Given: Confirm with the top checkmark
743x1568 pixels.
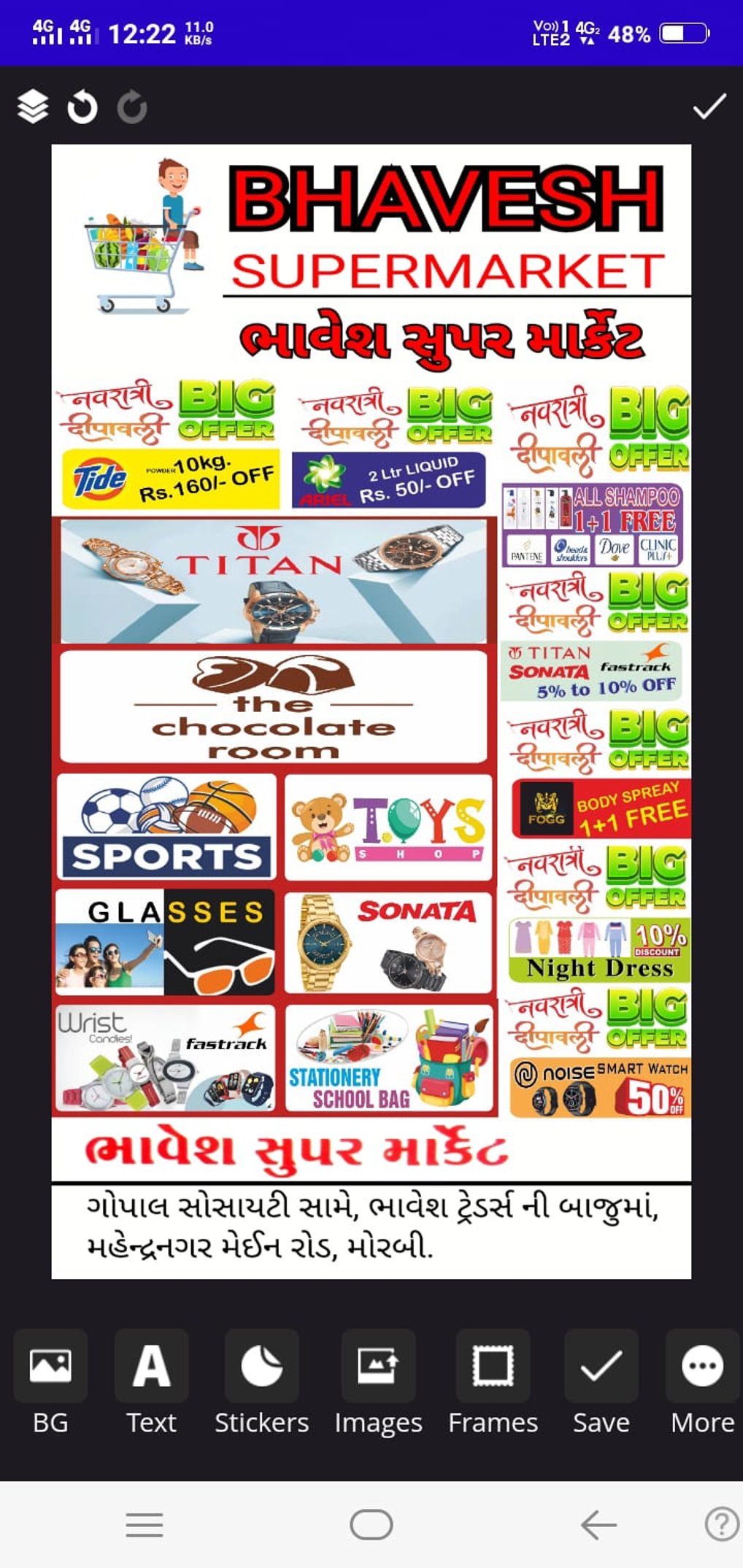Looking at the screenshot, I should tap(709, 107).
